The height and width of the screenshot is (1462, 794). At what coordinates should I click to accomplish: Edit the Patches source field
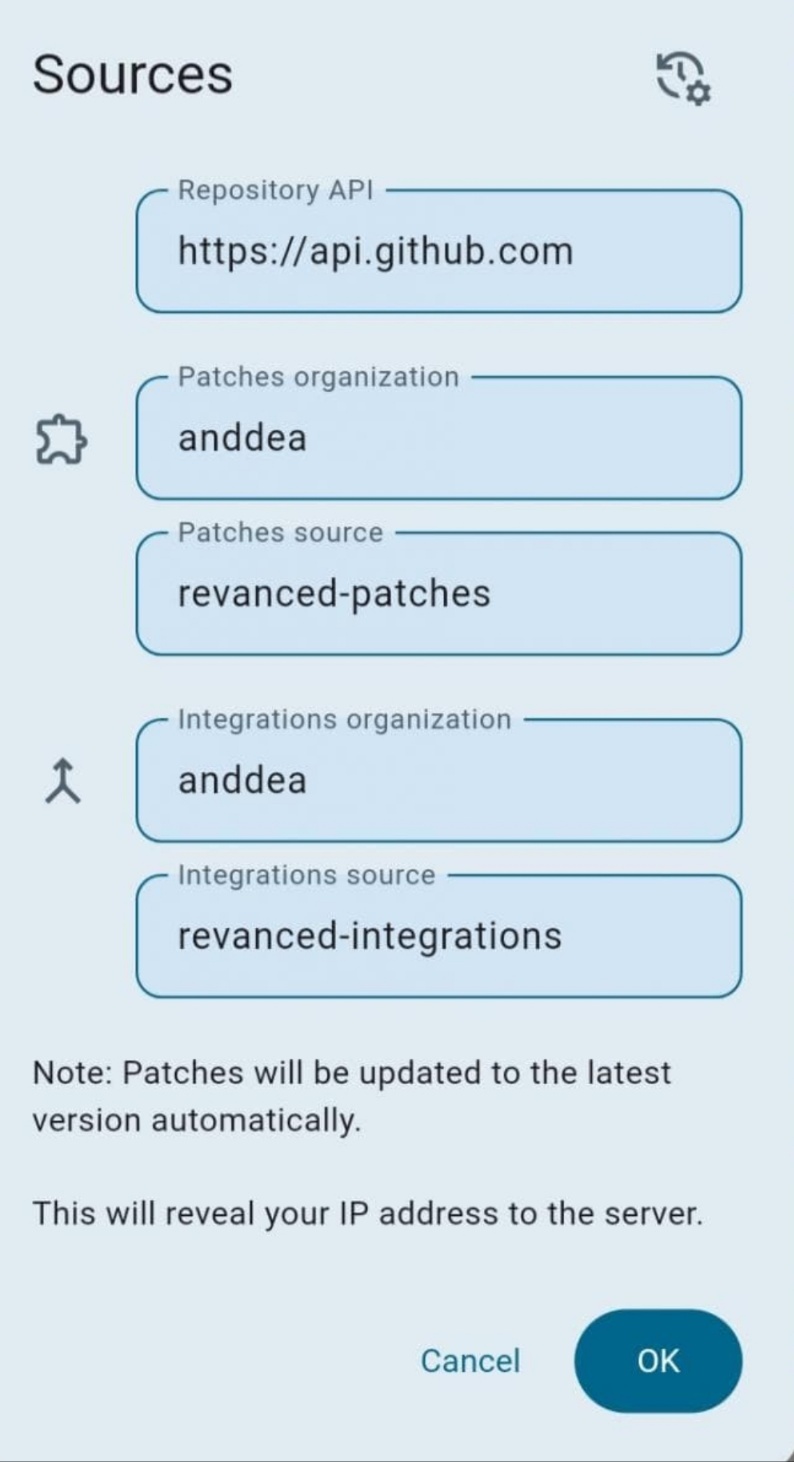(x=439, y=593)
